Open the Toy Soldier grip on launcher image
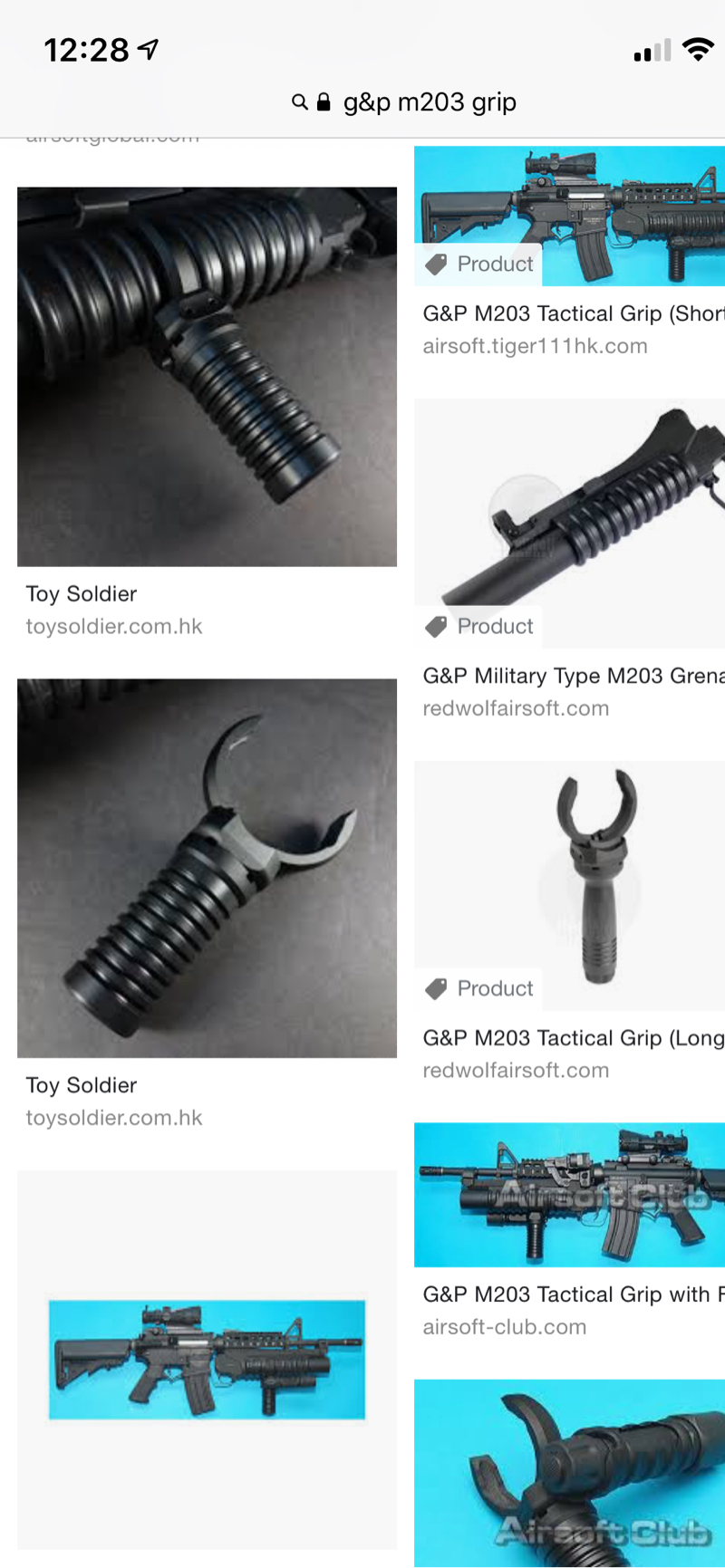The height and width of the screenshot is (1568, 725). pos(207,377)
